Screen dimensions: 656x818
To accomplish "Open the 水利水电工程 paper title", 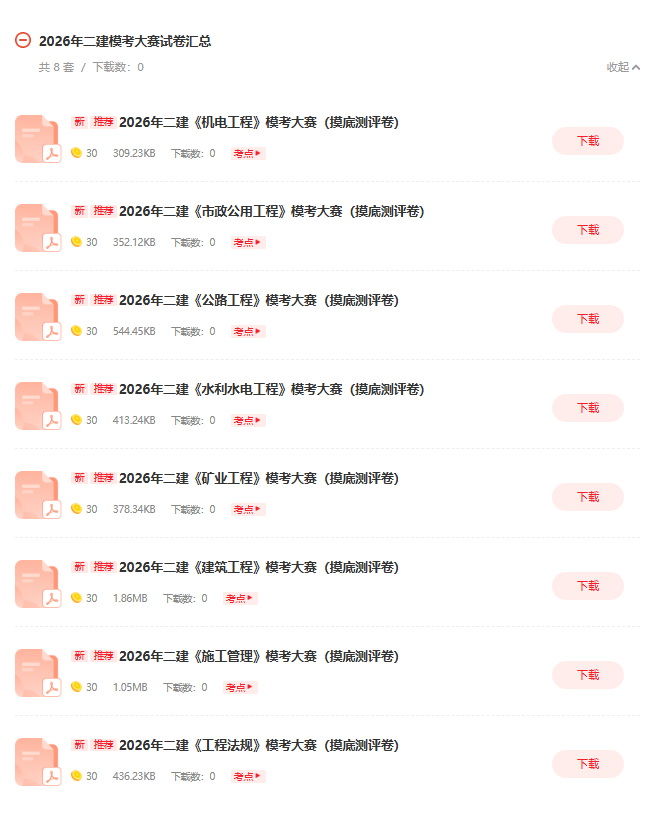I will click(271, 390).
